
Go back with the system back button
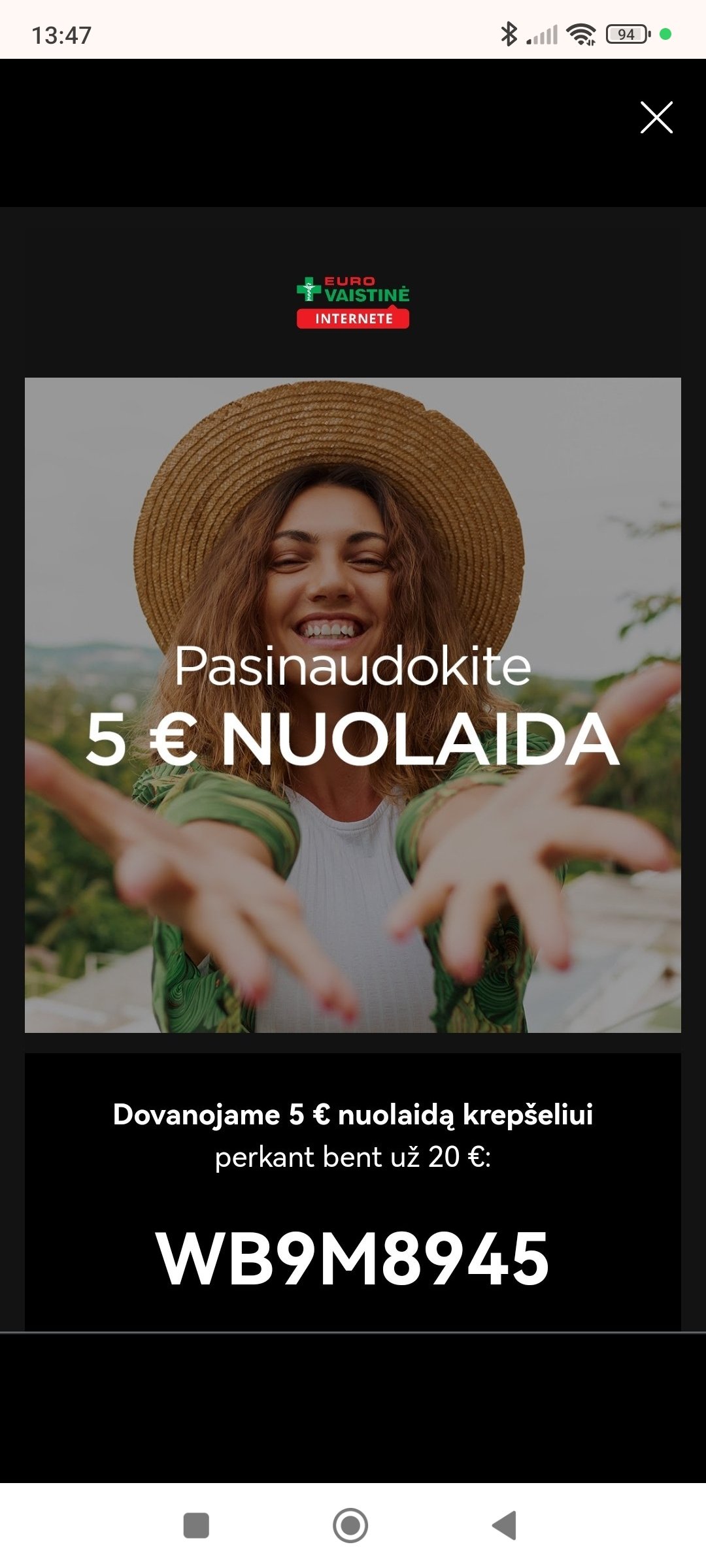point(505,1526)
